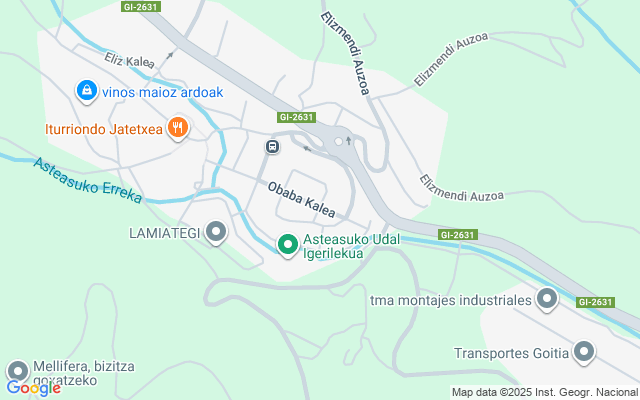Select the Asteasuko Udal Igerilekua green pin

pyautogui.click(x=288, y=245)
